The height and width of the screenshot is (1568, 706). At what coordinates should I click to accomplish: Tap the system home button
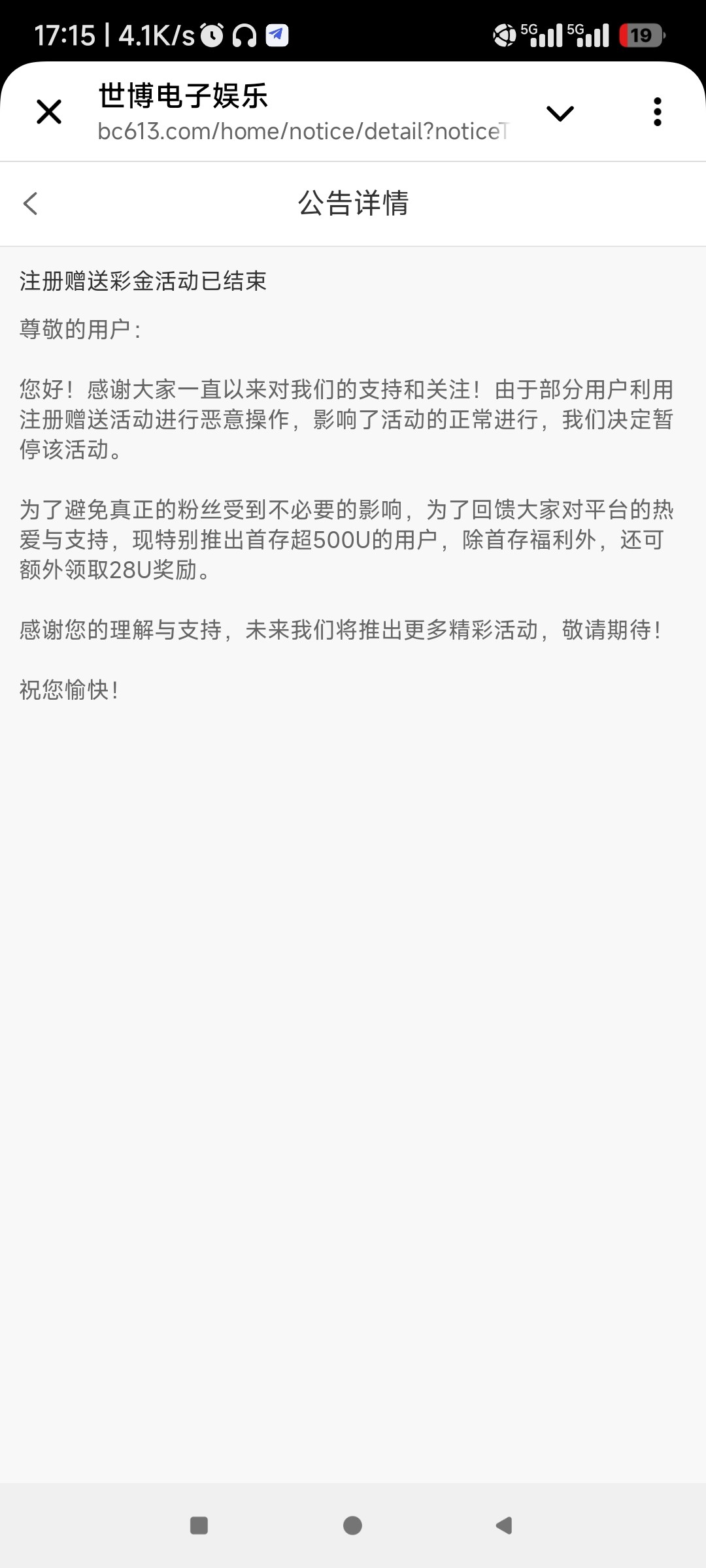(x=352, y=1526)
